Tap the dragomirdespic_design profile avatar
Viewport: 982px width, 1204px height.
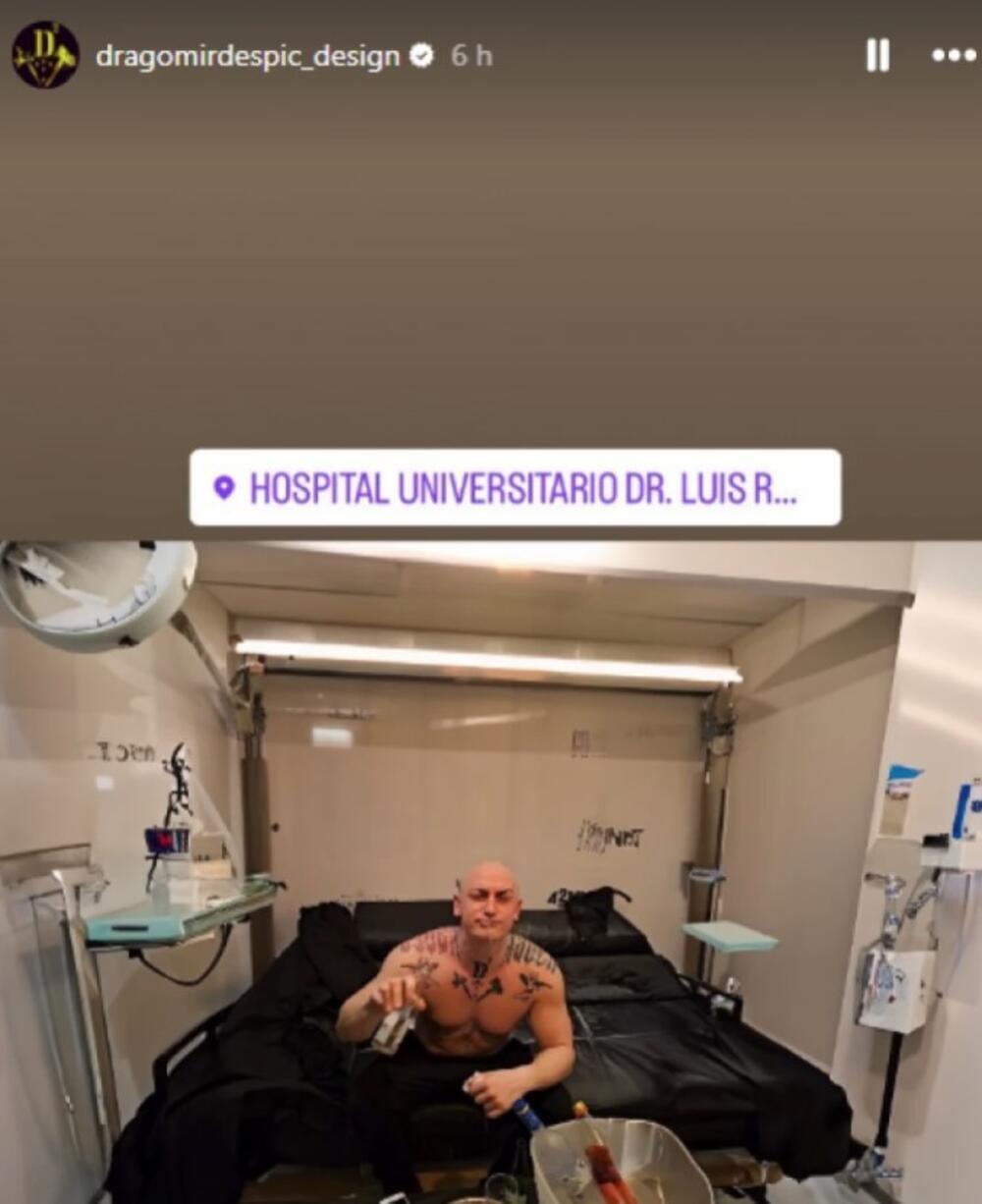click(x=45, y=55)
